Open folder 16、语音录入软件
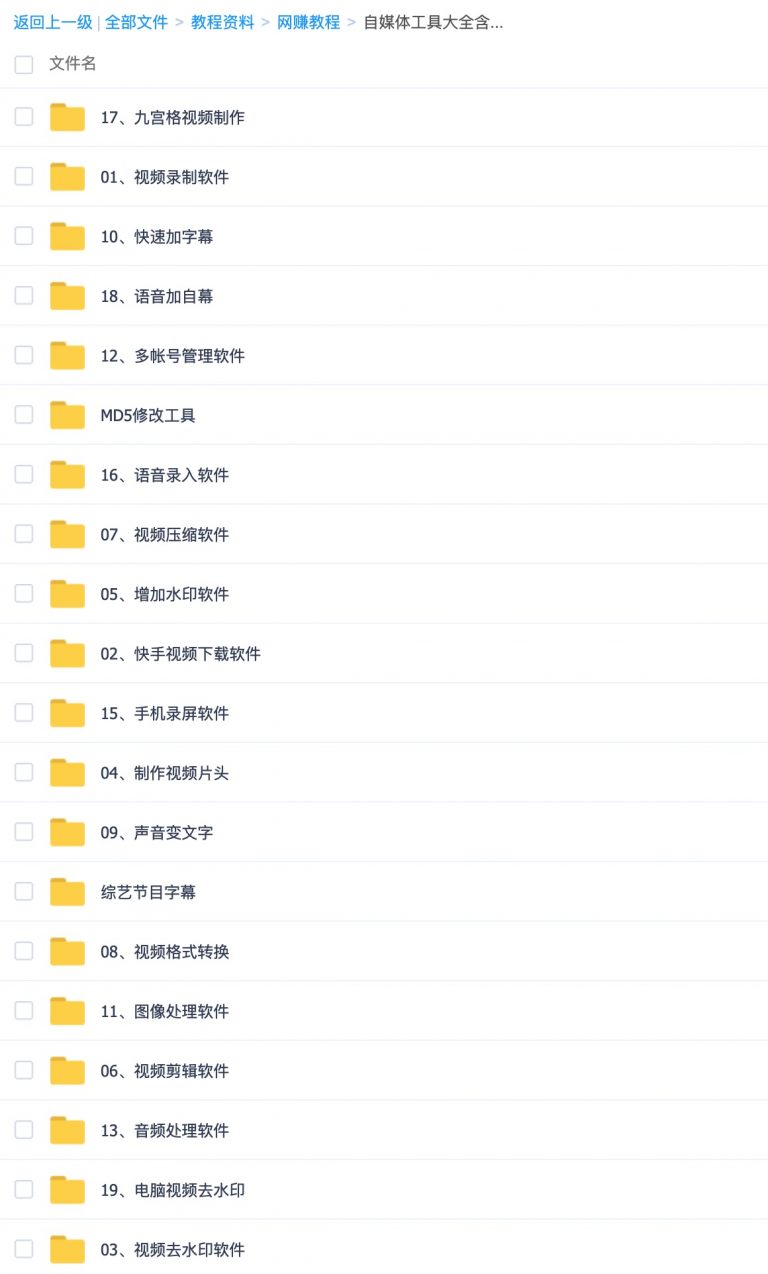The image size is (768, 1274). pos(164,476)
